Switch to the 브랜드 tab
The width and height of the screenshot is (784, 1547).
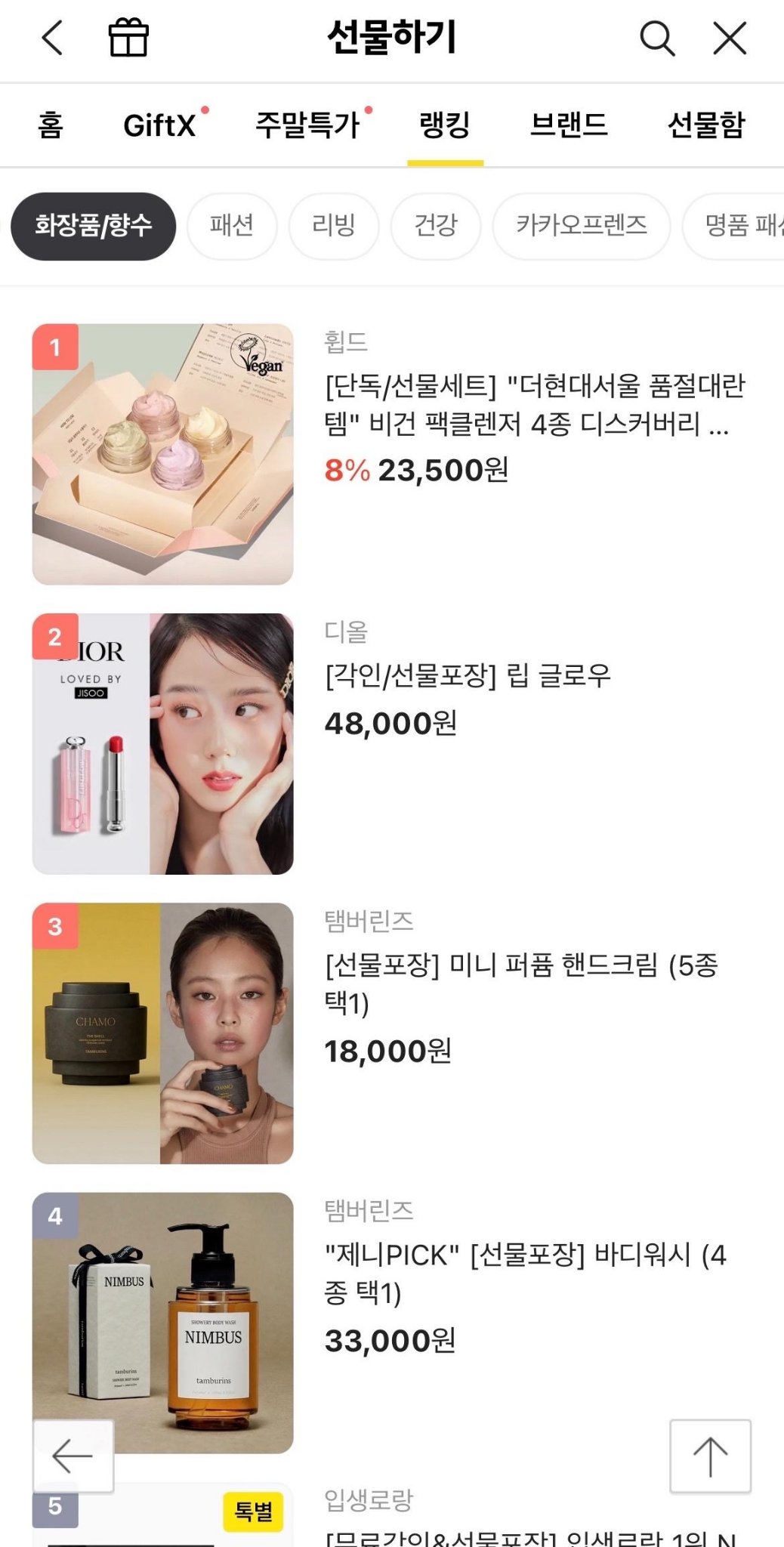tap(569, 125)
